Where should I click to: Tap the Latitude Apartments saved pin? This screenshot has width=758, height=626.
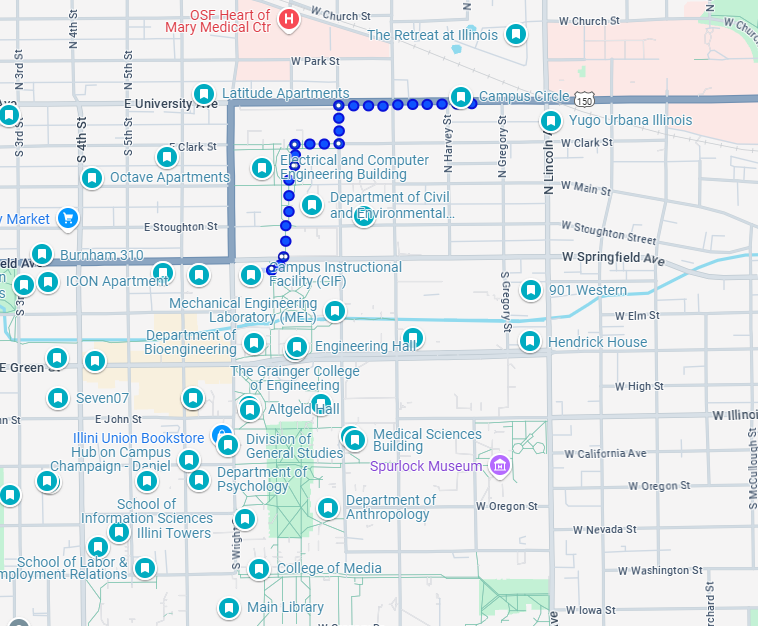point(205,94)
